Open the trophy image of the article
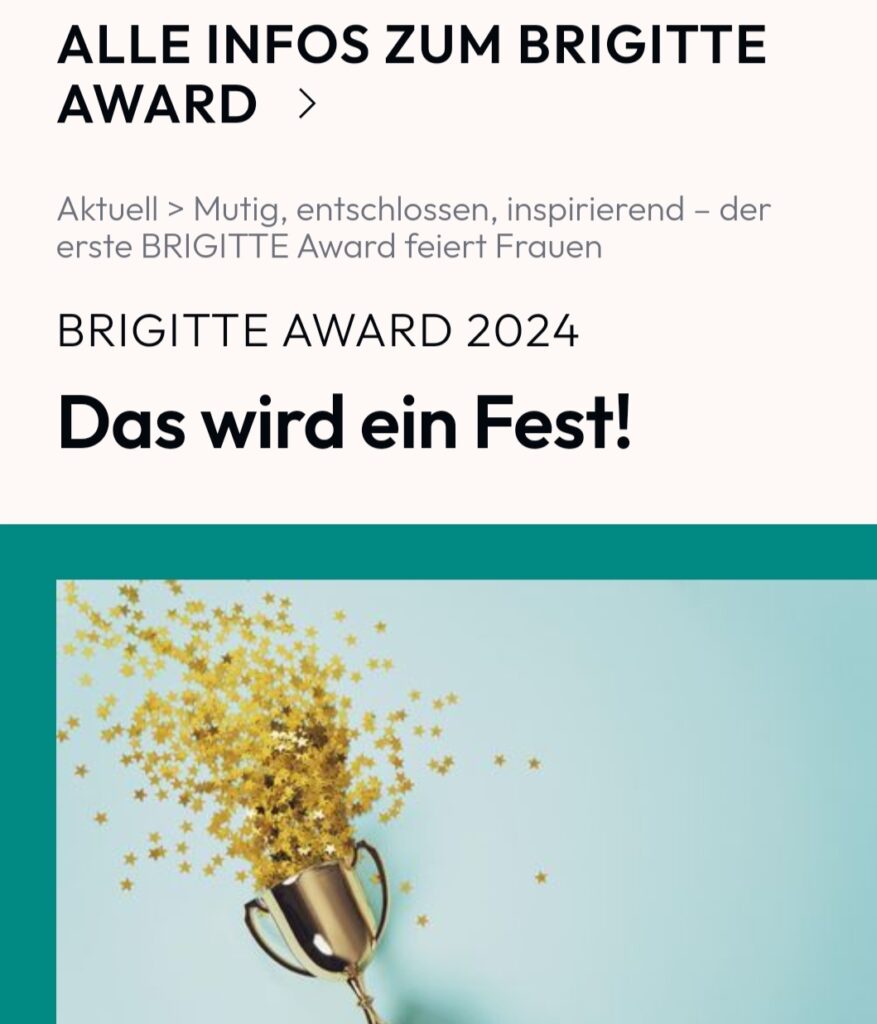 (x=465, y=800)
